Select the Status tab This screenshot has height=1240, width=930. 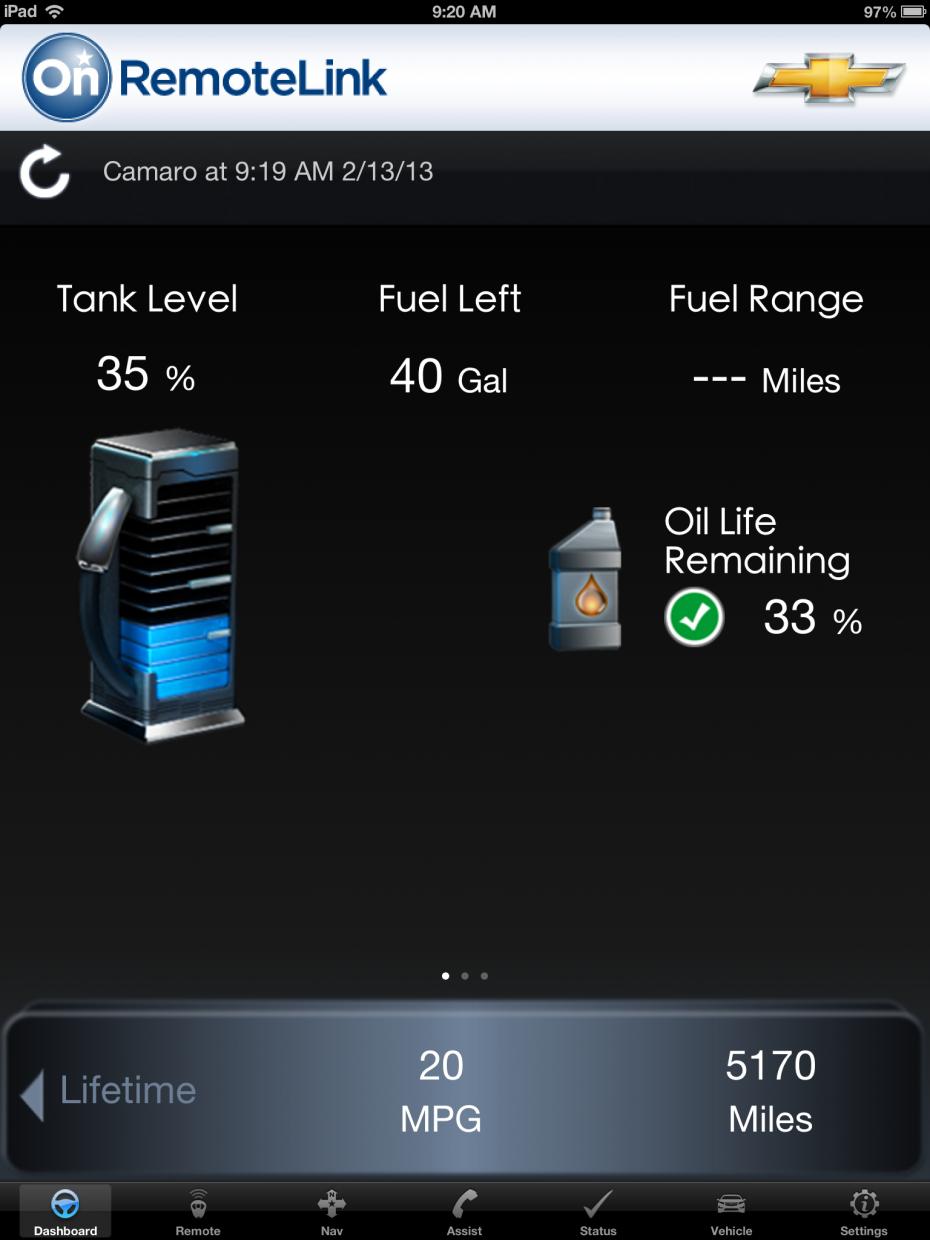598,1212
